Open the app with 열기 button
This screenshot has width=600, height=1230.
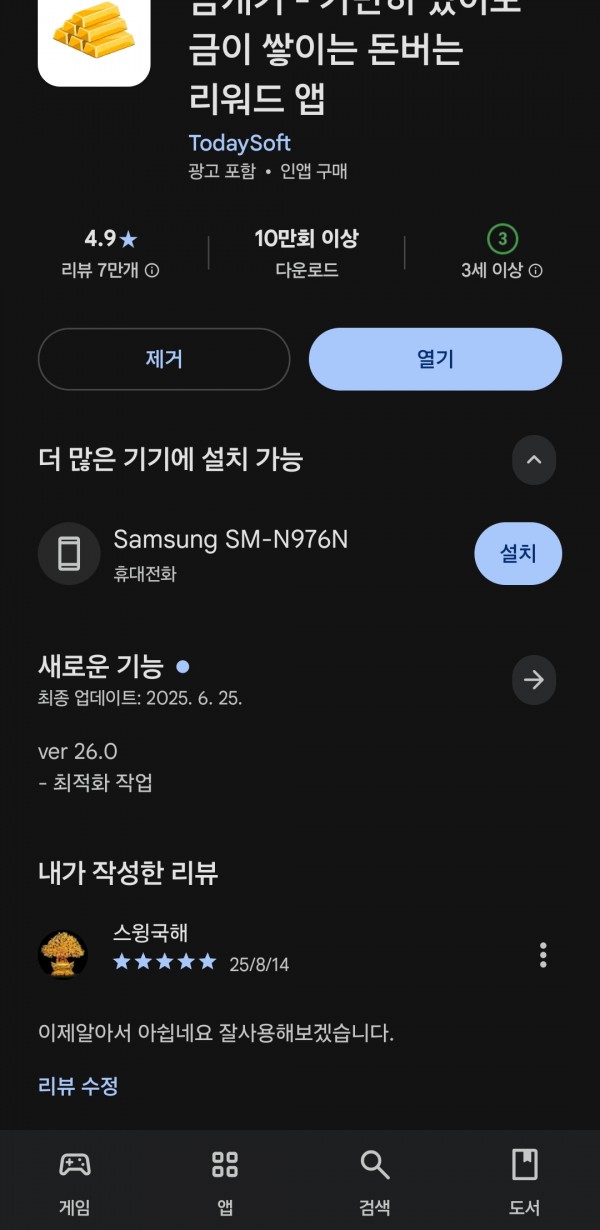click(435, 359)
